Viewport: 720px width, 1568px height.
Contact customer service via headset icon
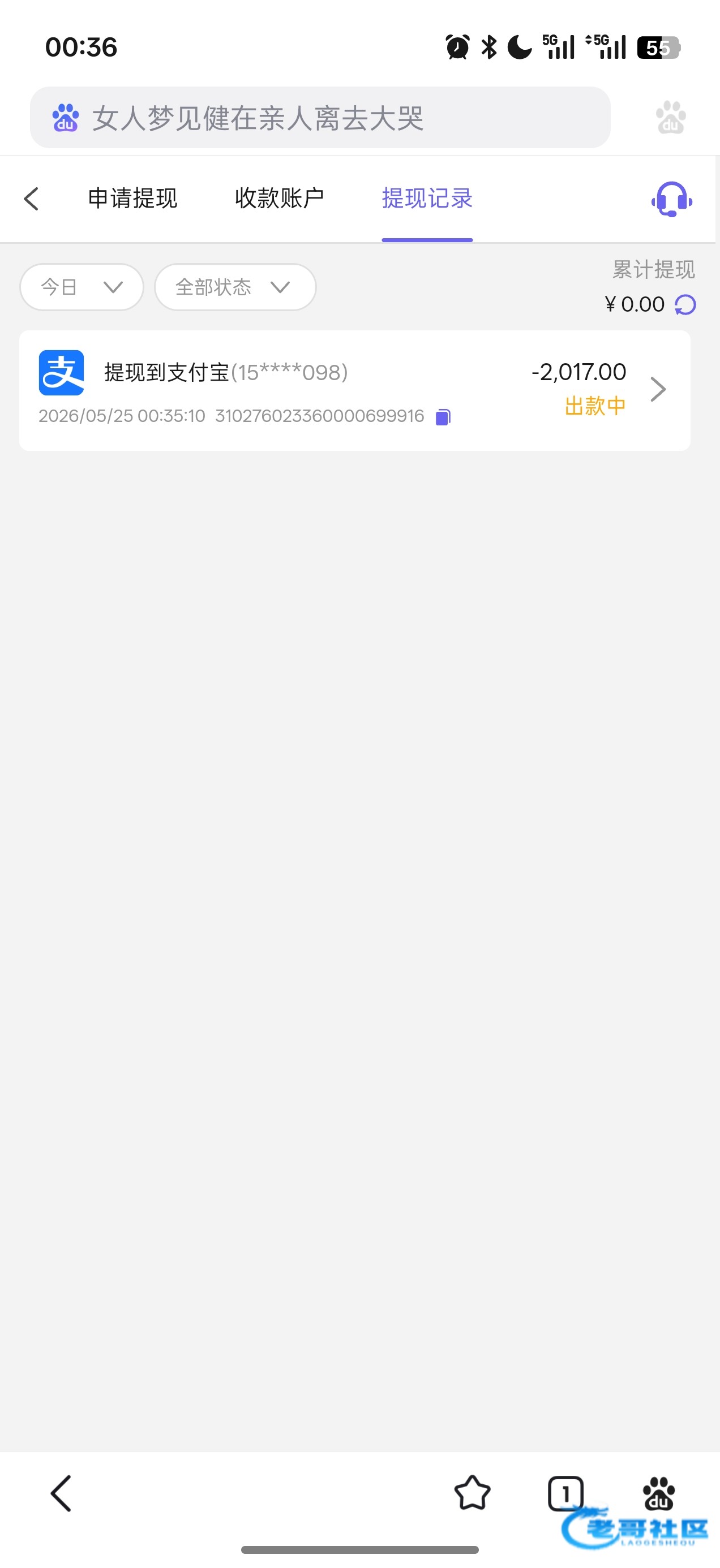671,199
